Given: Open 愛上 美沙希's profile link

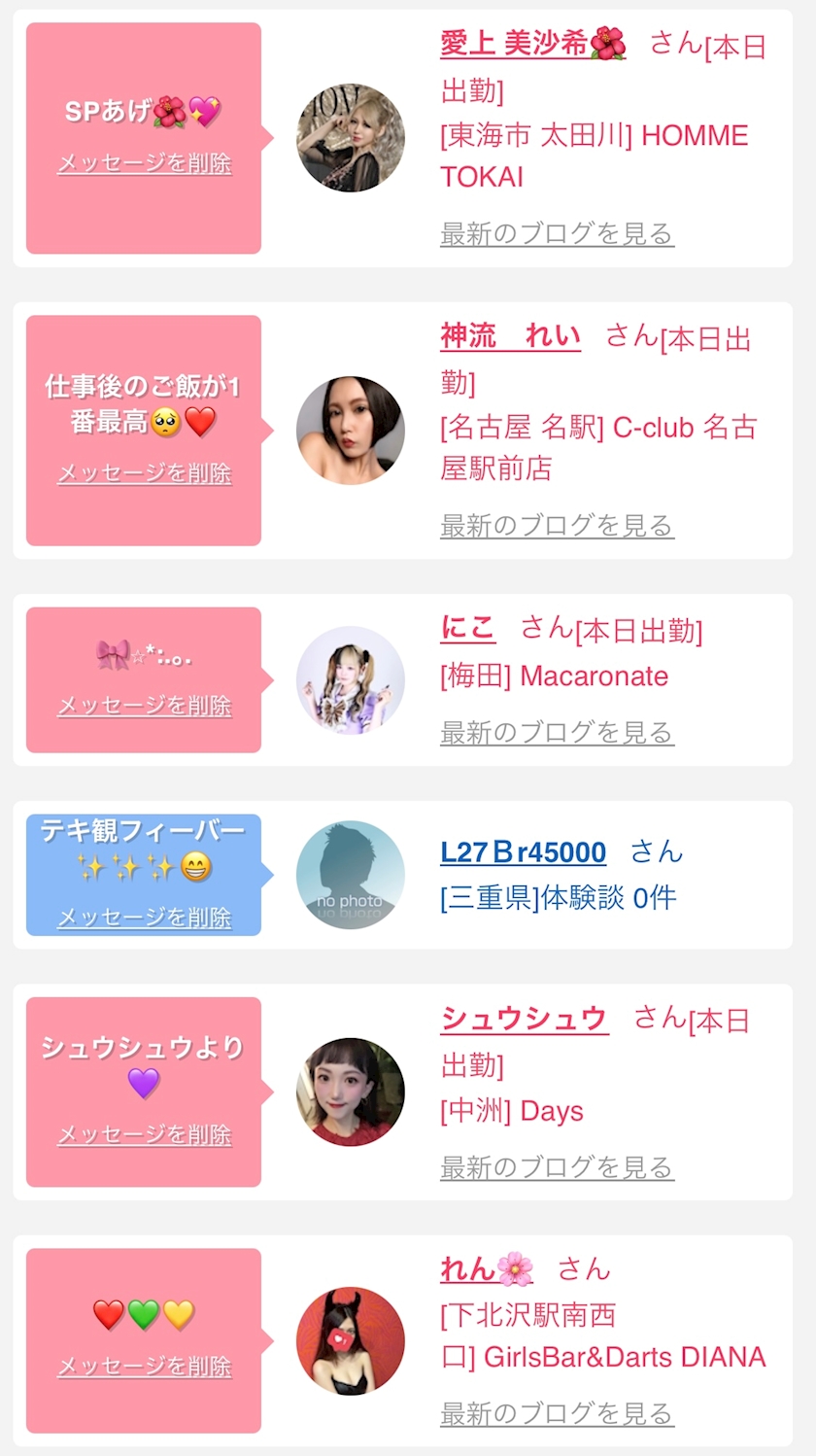Looking at the screenshot, I should point(532,44).
